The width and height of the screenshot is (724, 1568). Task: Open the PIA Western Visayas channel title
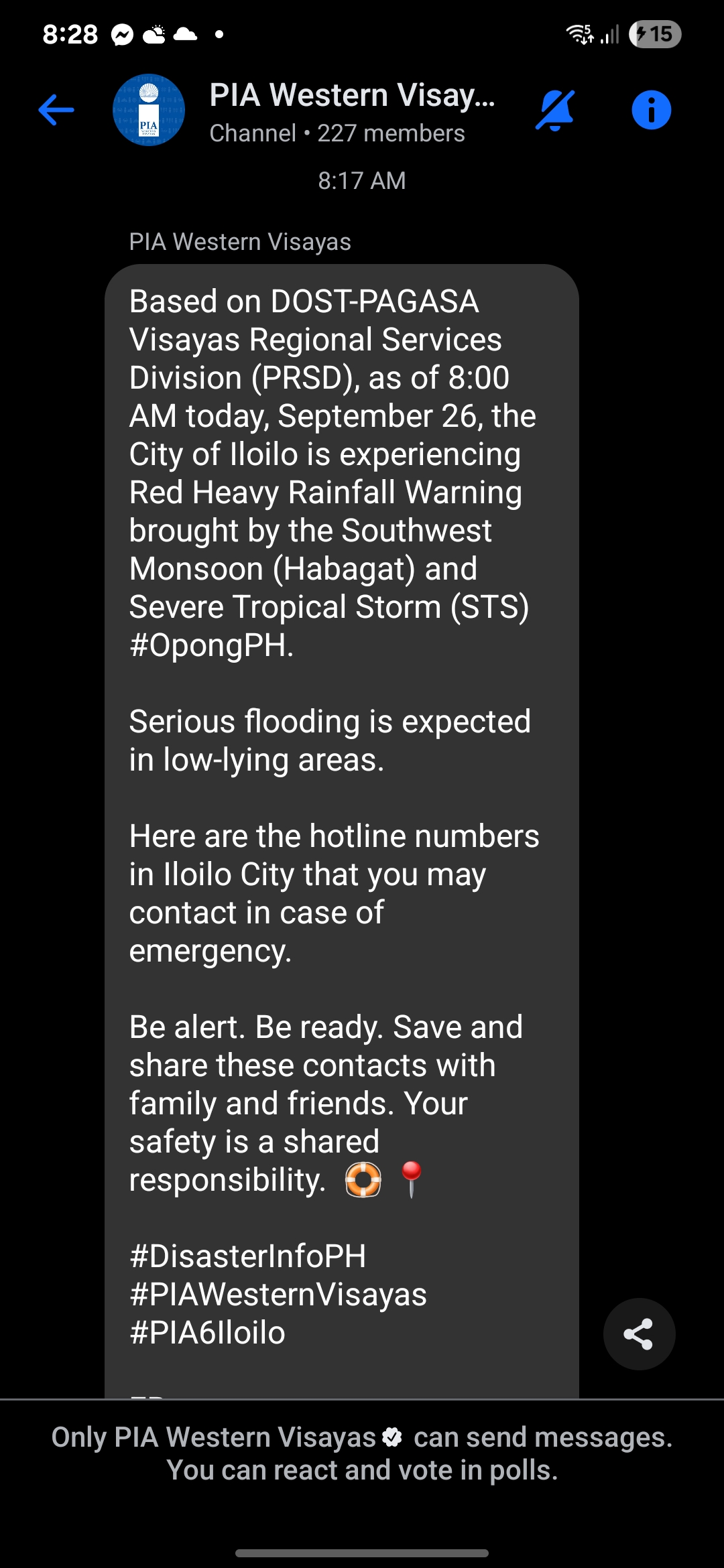(x=352, y=96)
